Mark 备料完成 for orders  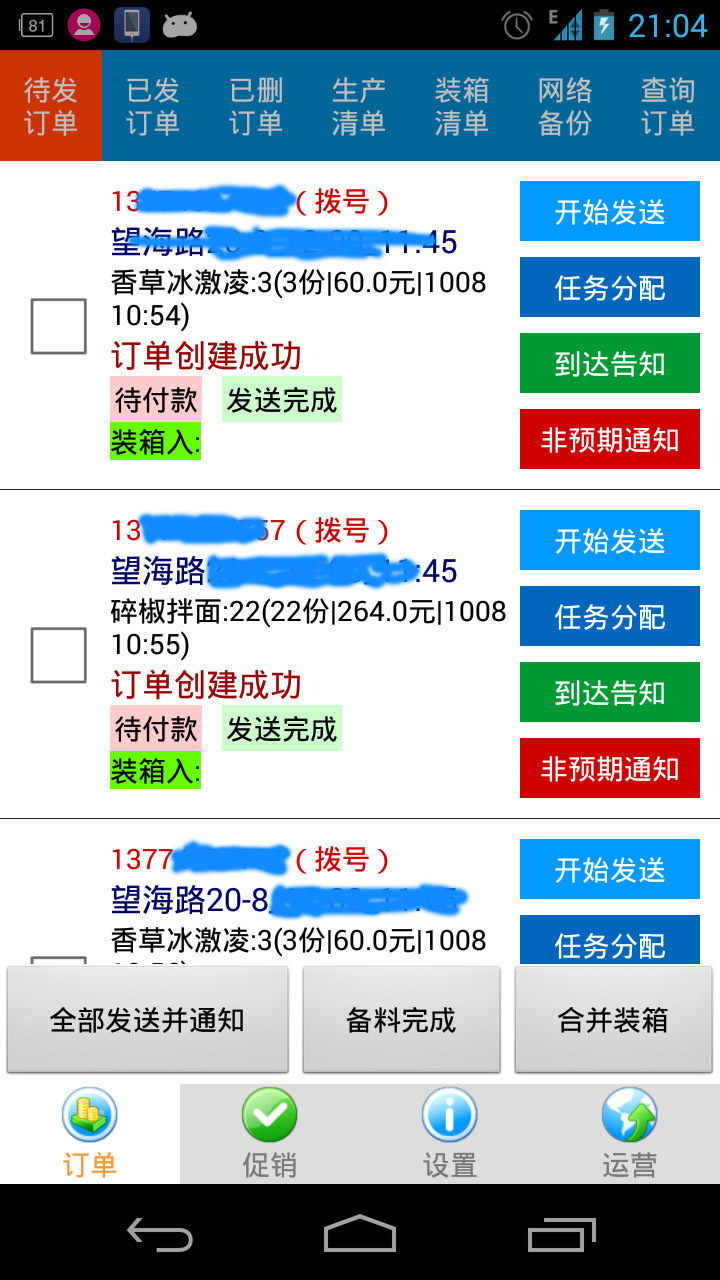click(401, 1020)
